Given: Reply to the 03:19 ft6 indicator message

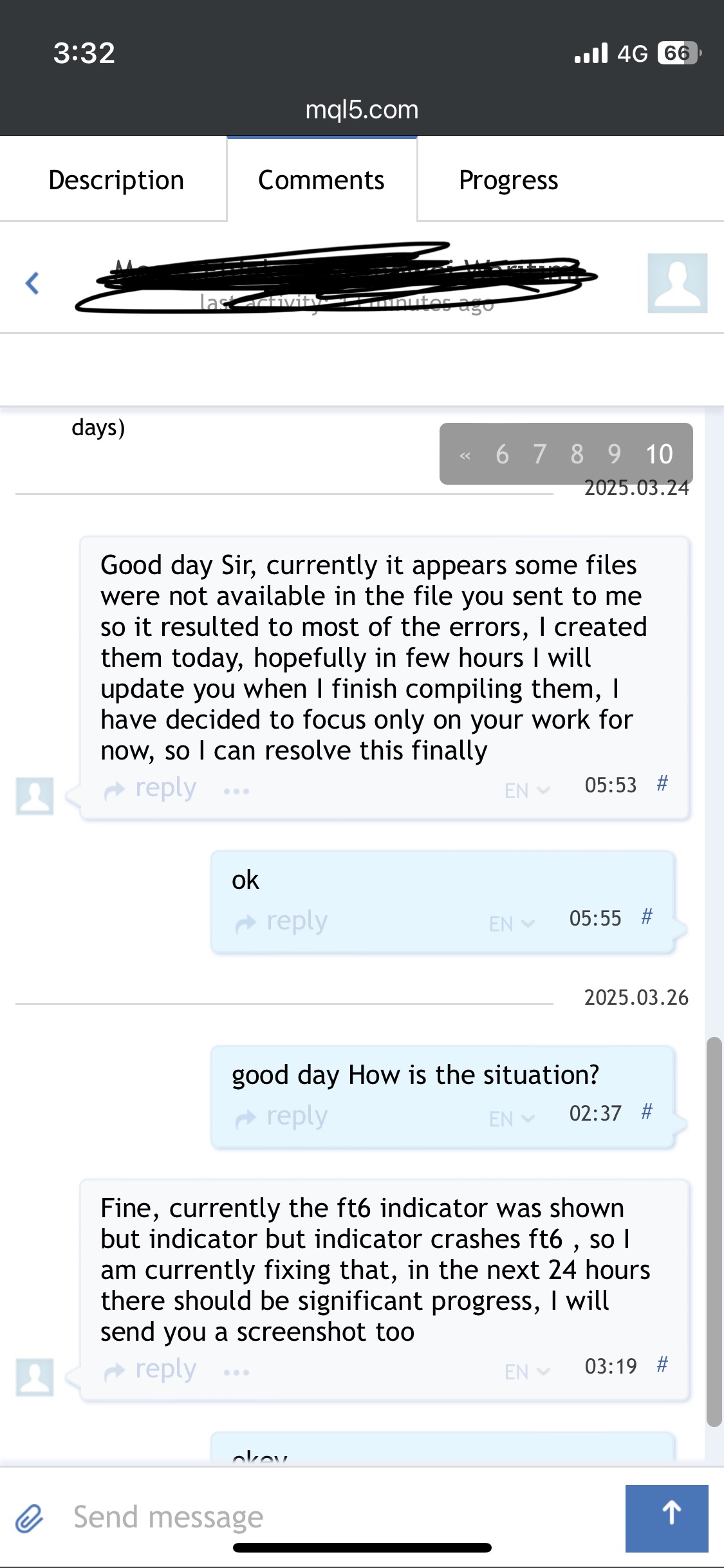Looking at the screenshot, I should pos(151,1370).
